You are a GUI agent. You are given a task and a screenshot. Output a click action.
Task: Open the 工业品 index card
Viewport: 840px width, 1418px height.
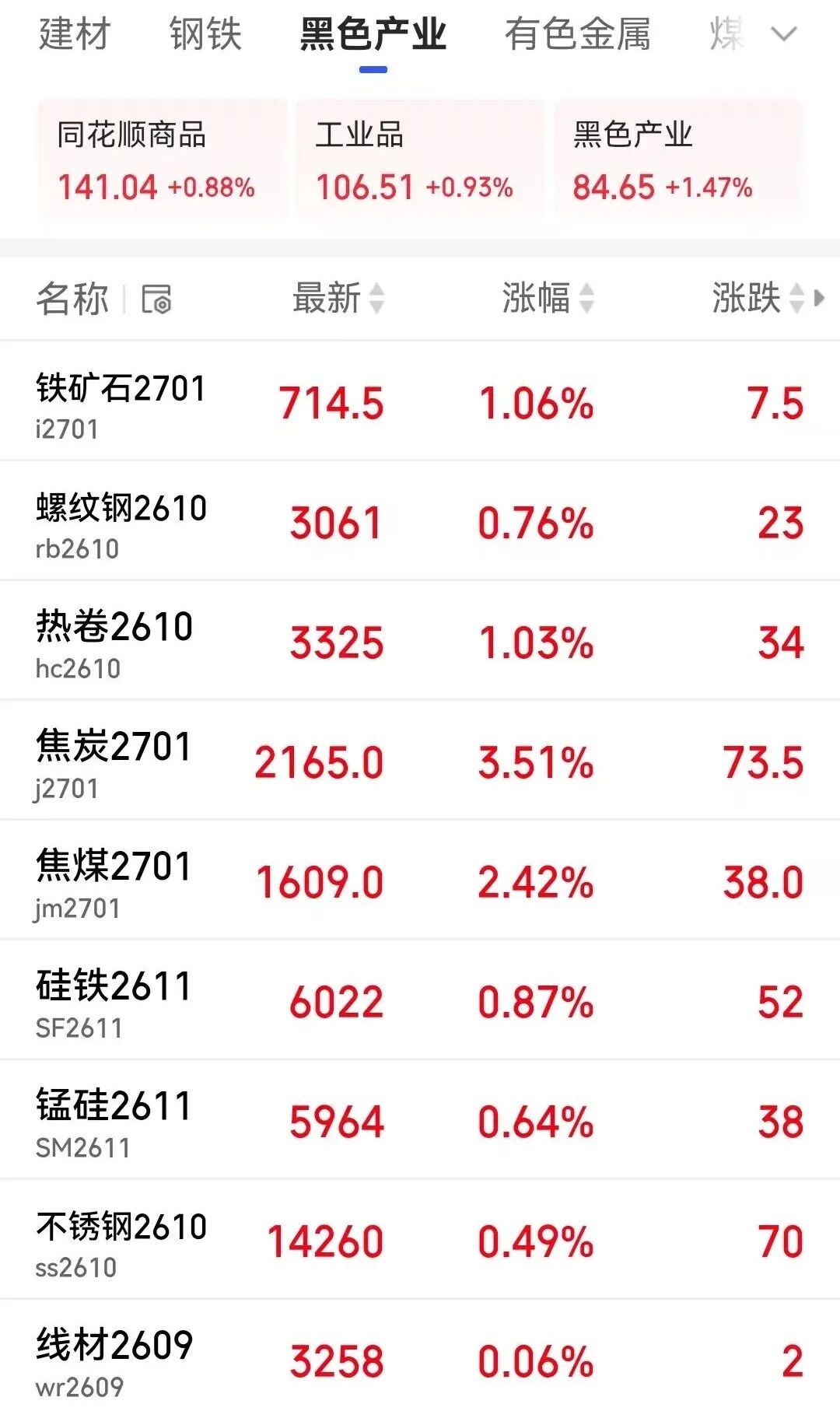pos(420,159)
